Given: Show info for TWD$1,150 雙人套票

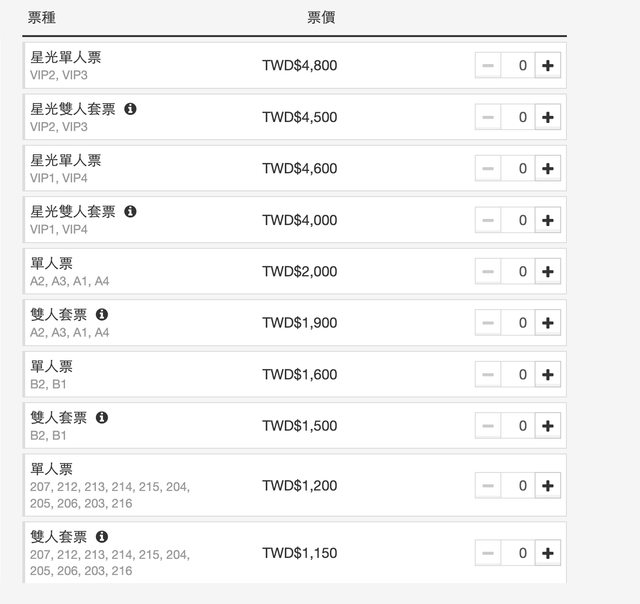Looking at the screenshot, I should pos(102,536).
